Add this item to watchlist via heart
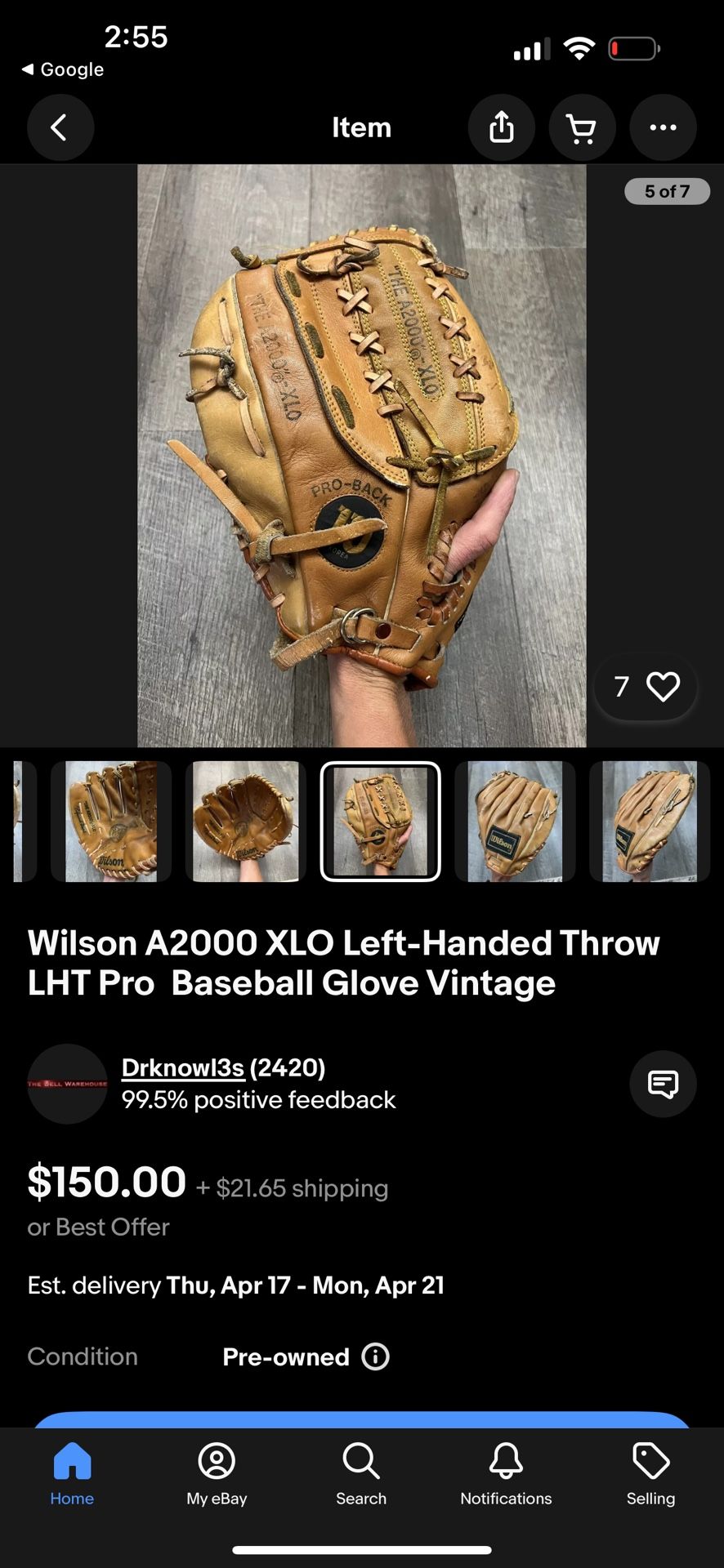 [663, 687]
